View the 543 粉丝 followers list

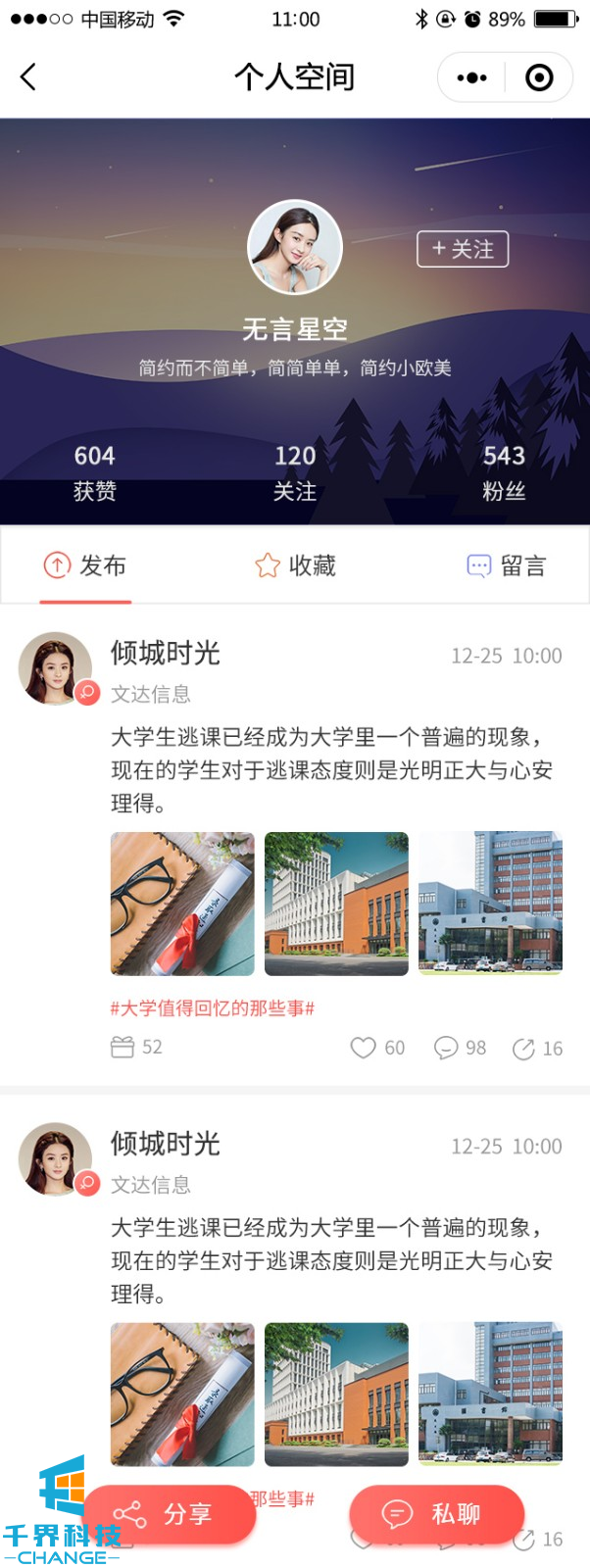pos(504,471)
